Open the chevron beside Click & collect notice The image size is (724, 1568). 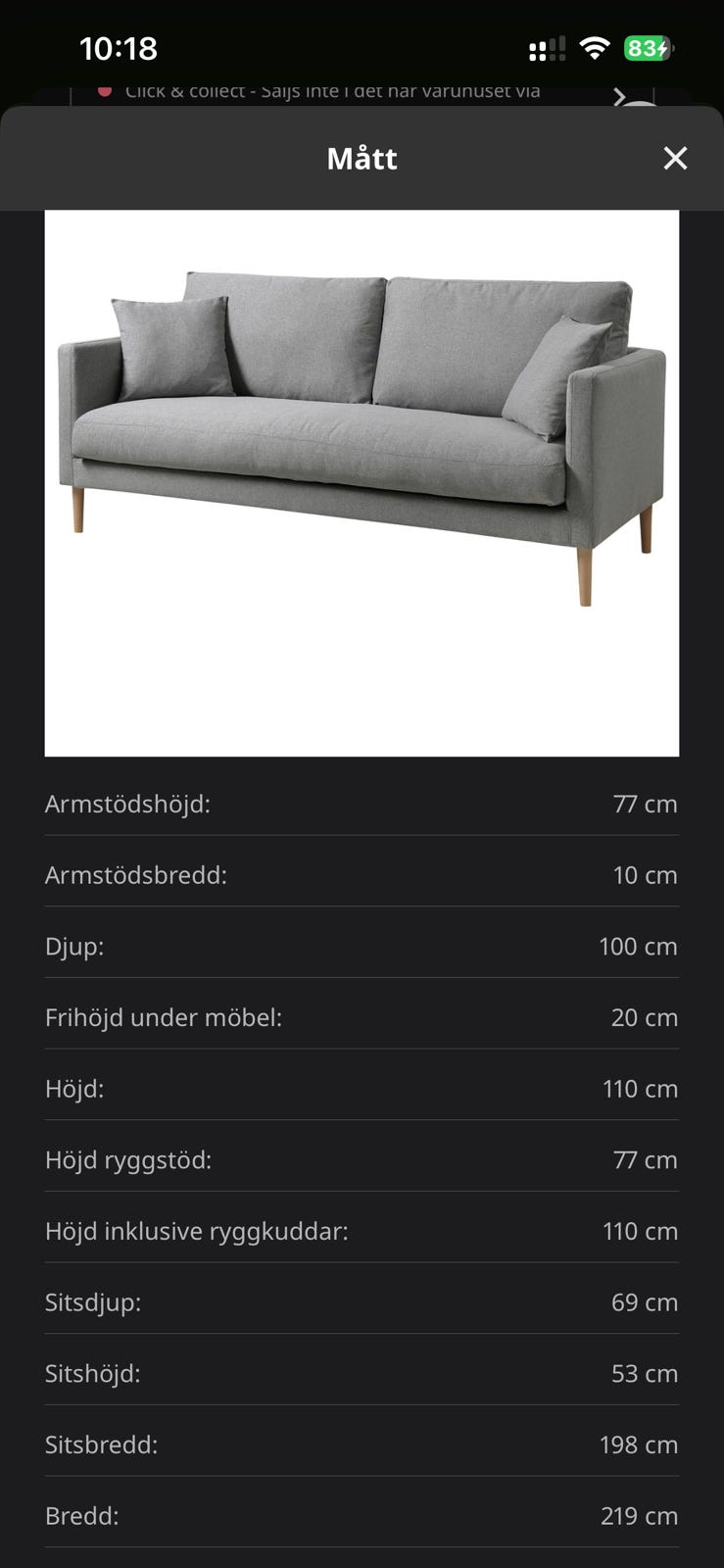pyautogui.click(x=618, y=97)
